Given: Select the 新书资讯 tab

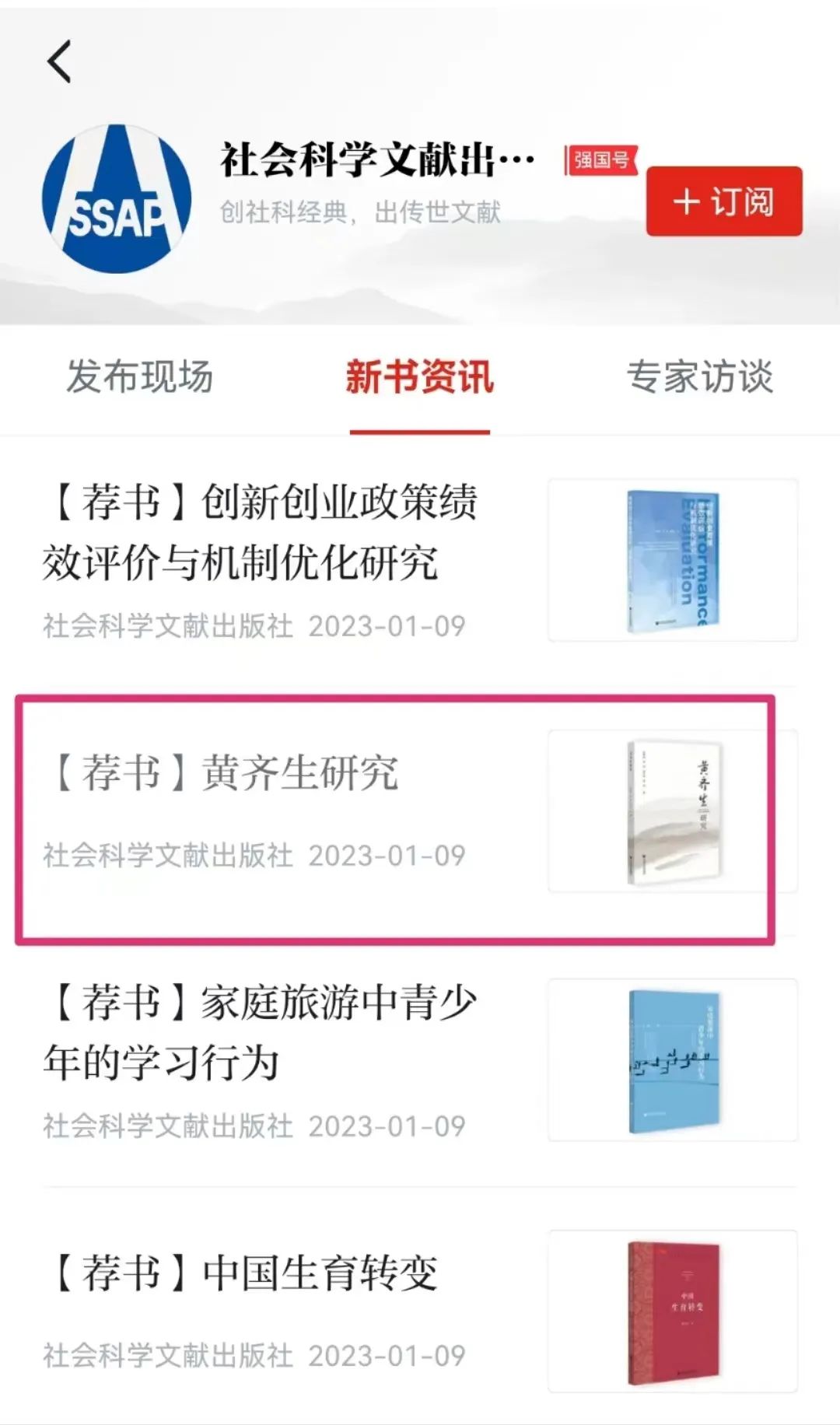Looking at the screenshot, I should [419, 377].
